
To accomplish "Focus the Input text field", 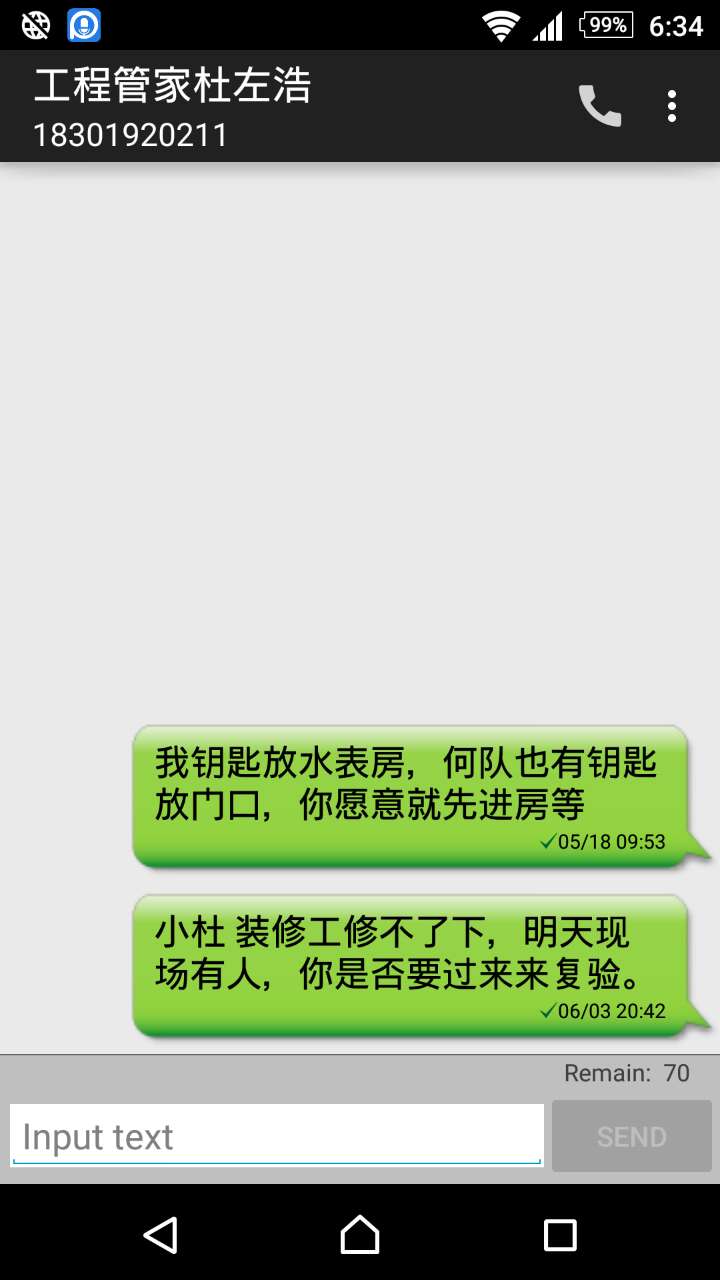I will pyautogui.click(x=276, y=1136).
